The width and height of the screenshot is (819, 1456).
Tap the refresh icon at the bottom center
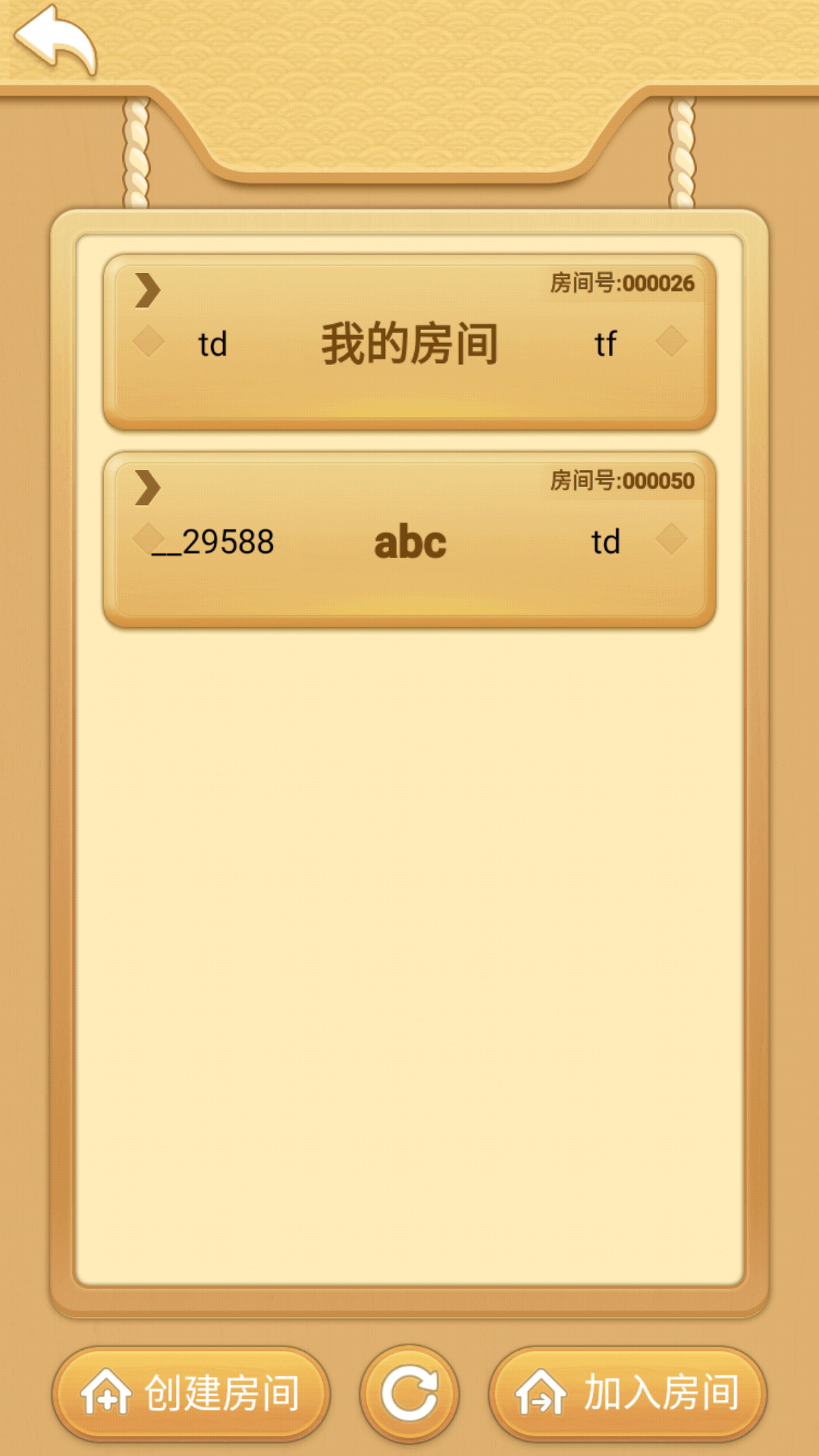409,1392
